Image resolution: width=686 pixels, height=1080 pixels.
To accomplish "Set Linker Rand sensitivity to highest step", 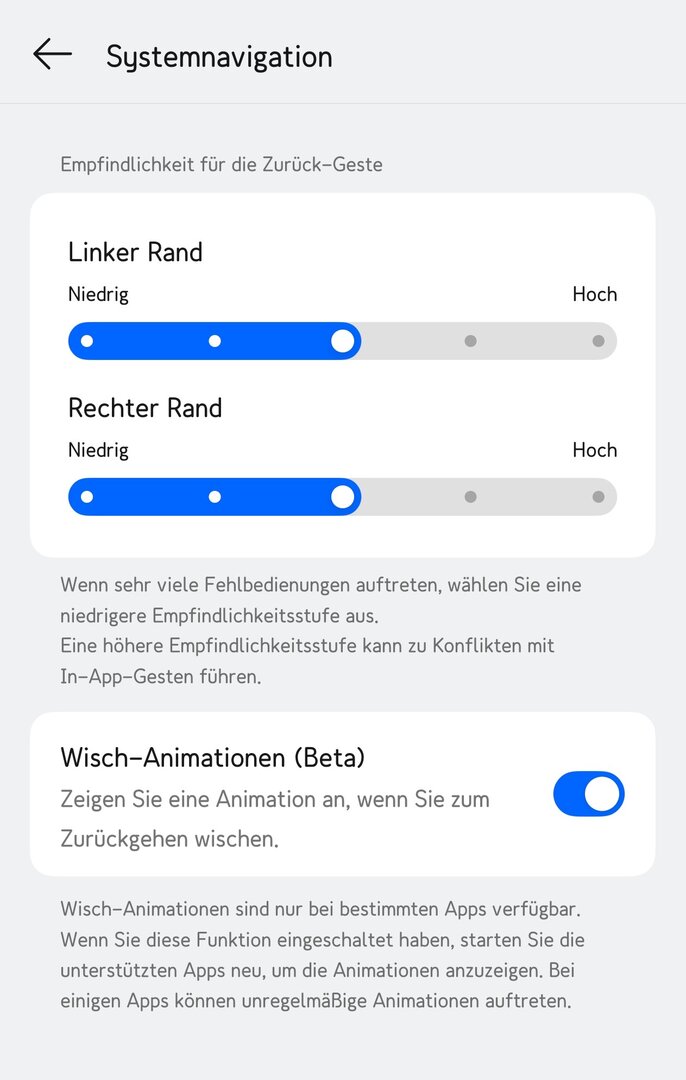I will 598,341.
